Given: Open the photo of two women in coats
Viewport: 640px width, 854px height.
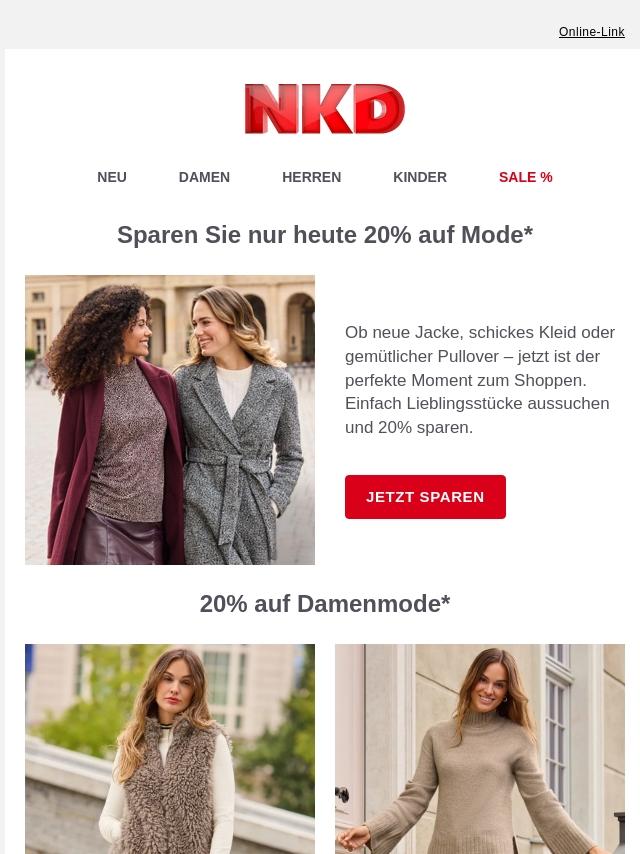Looking at the screenshot, I should coord(170,420).
